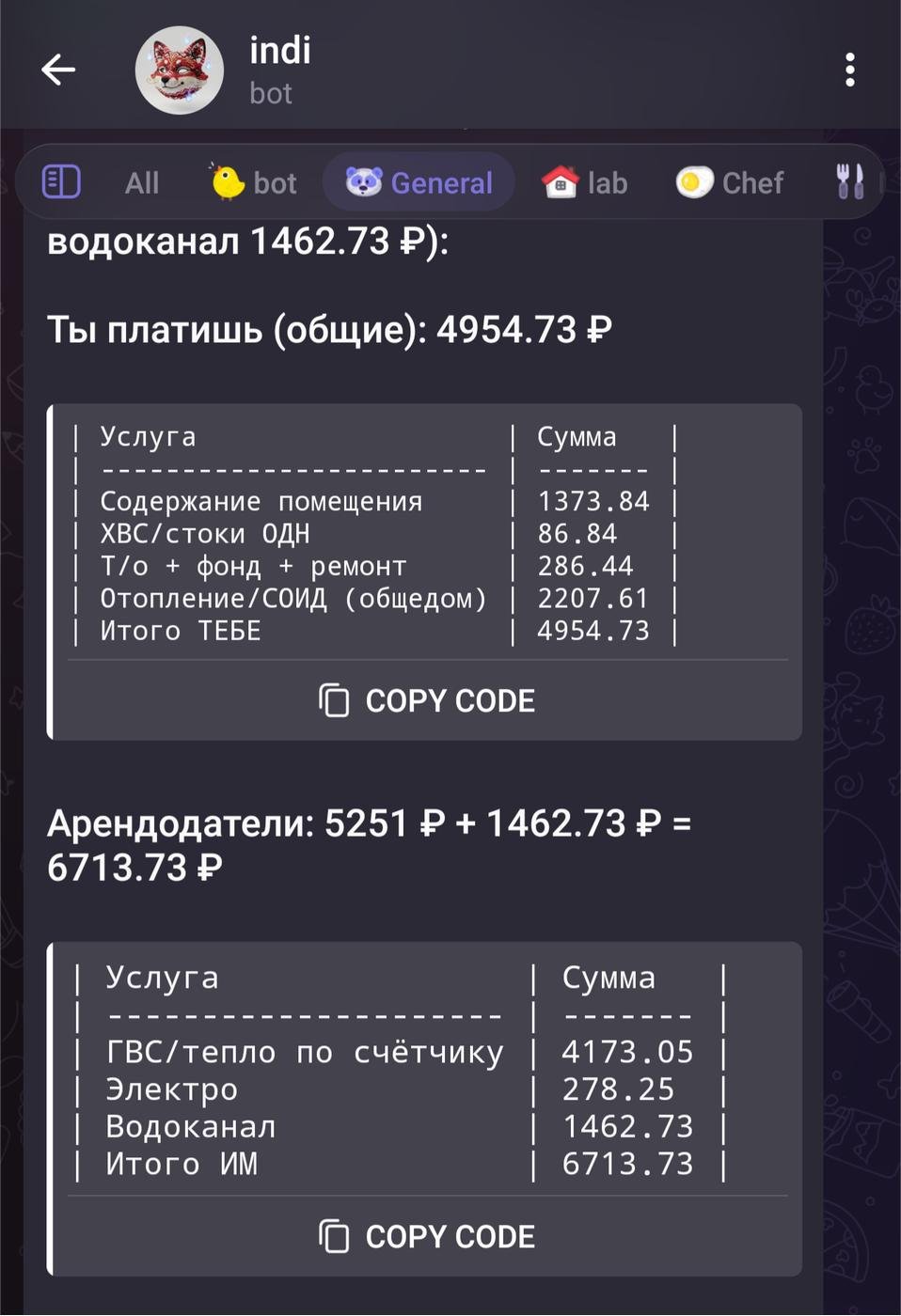
Task: Switch to the All topic tab
Action: pyautogui.click(x=142, y=182)
